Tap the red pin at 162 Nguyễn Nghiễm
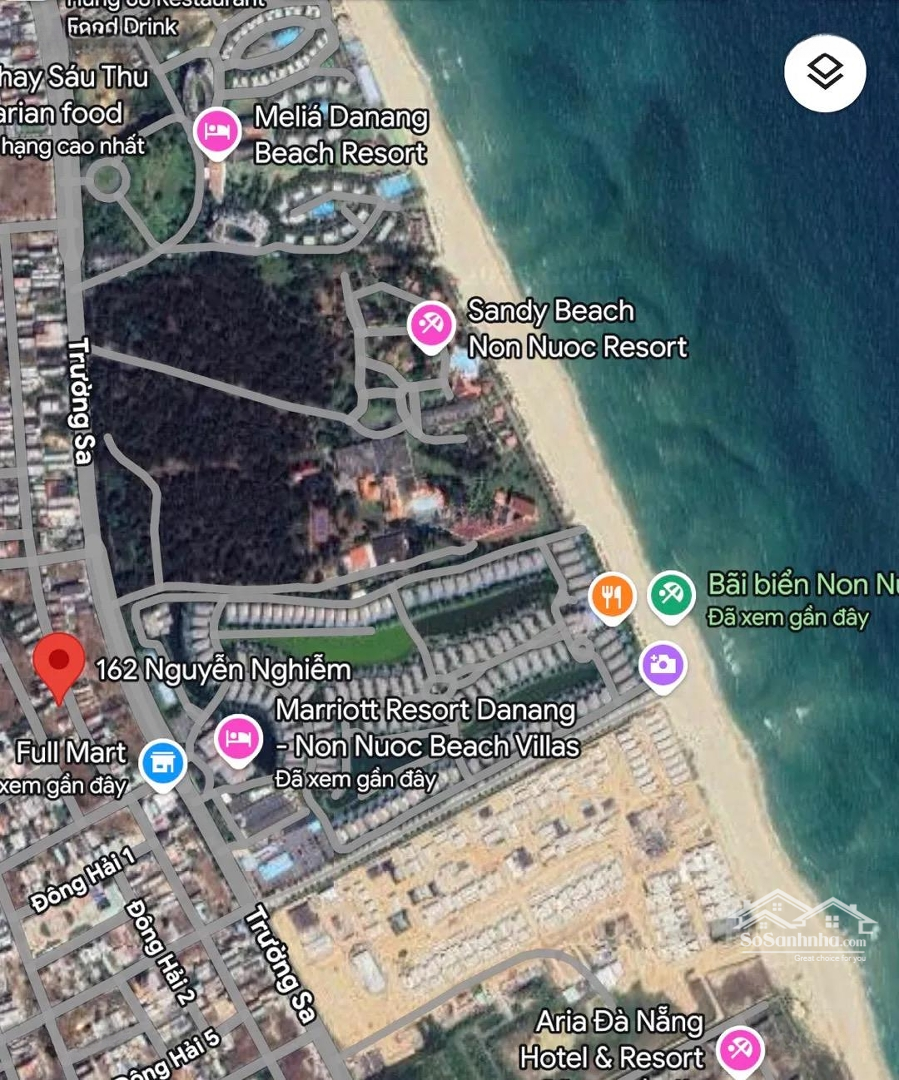Viewport: 899px width, 1080px height. 59,664
